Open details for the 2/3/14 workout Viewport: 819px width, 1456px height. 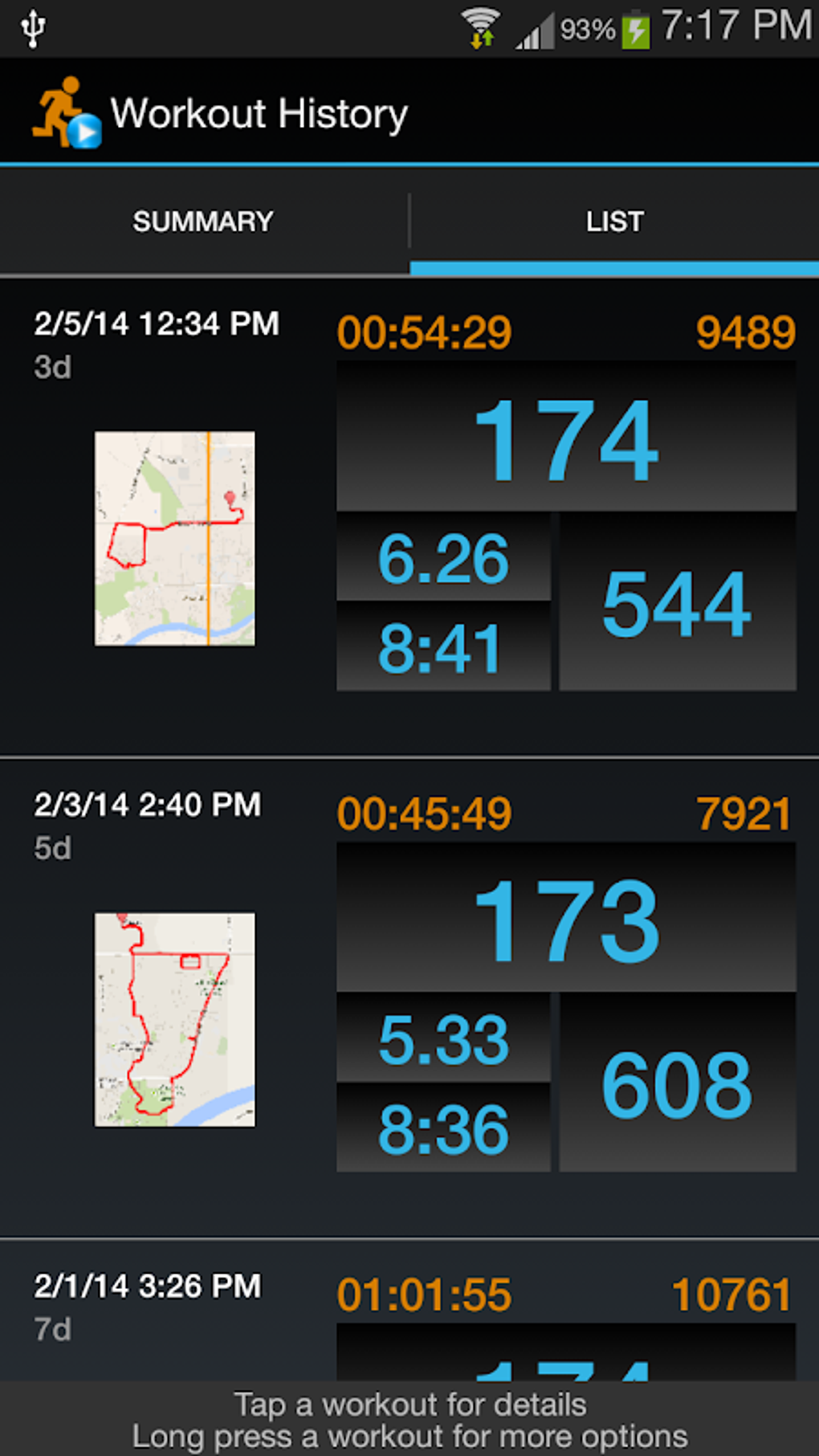coord(409,996)
